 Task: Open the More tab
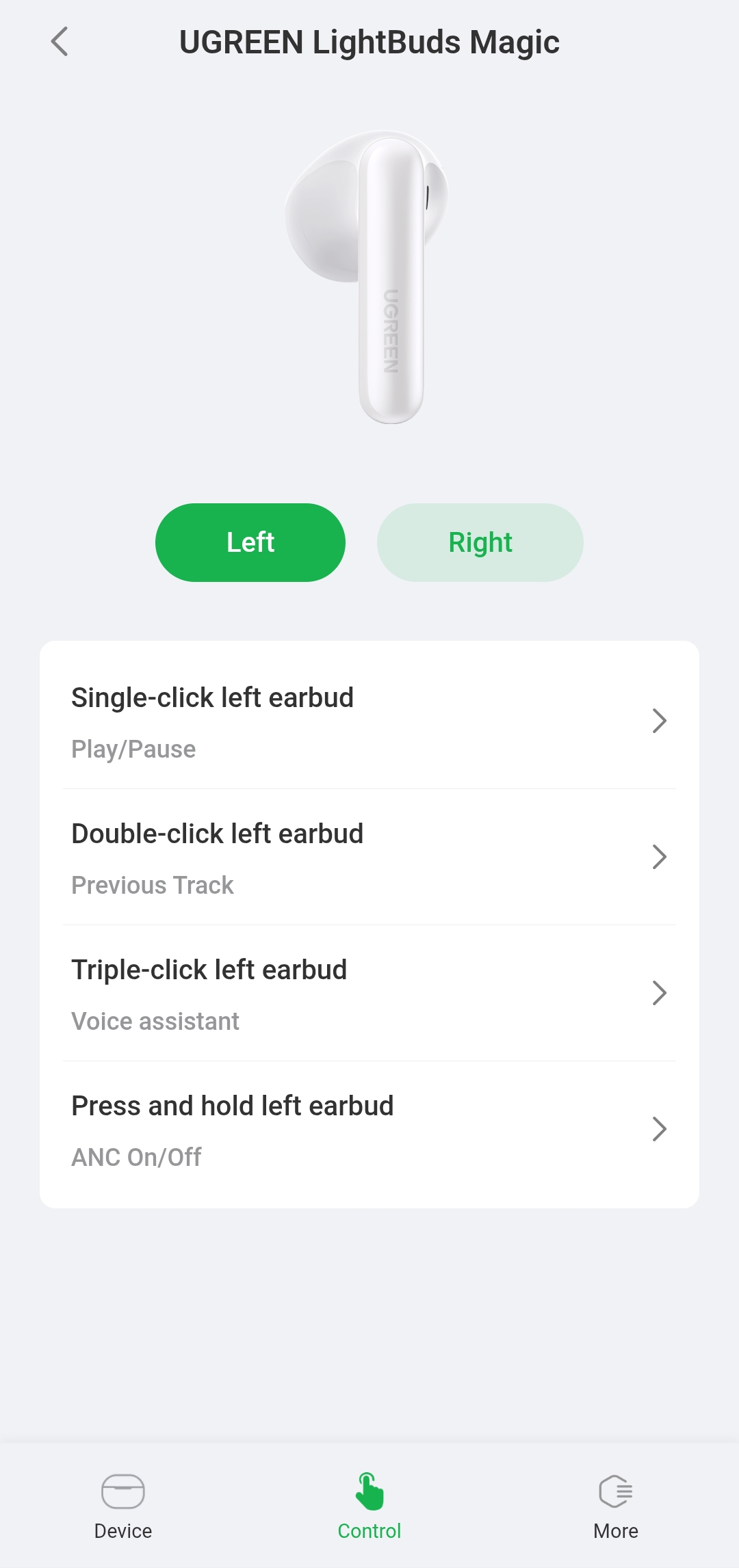click(616, 1506)
